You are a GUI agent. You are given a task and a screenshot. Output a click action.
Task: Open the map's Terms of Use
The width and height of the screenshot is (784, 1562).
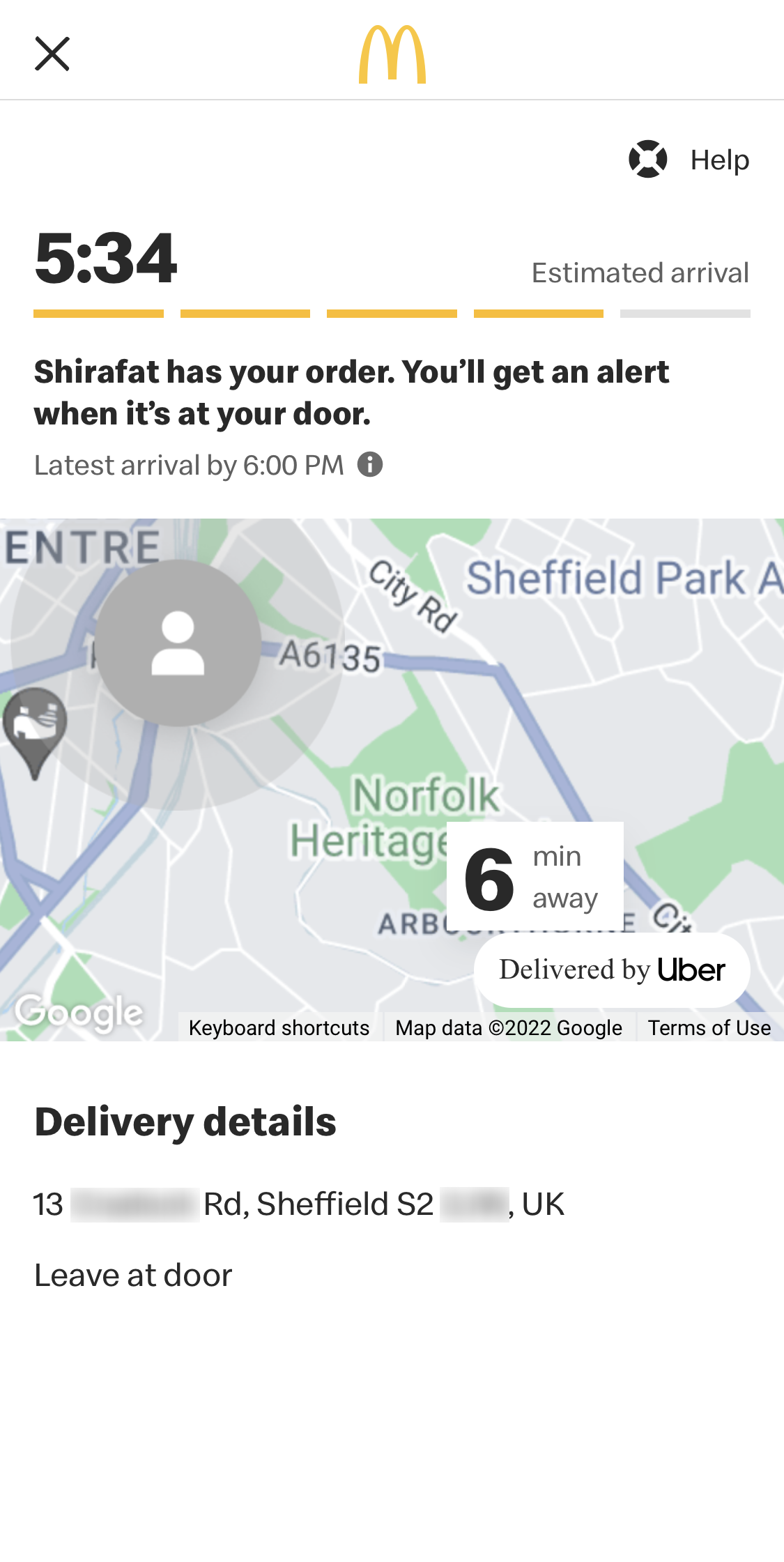pos(709,1027)
